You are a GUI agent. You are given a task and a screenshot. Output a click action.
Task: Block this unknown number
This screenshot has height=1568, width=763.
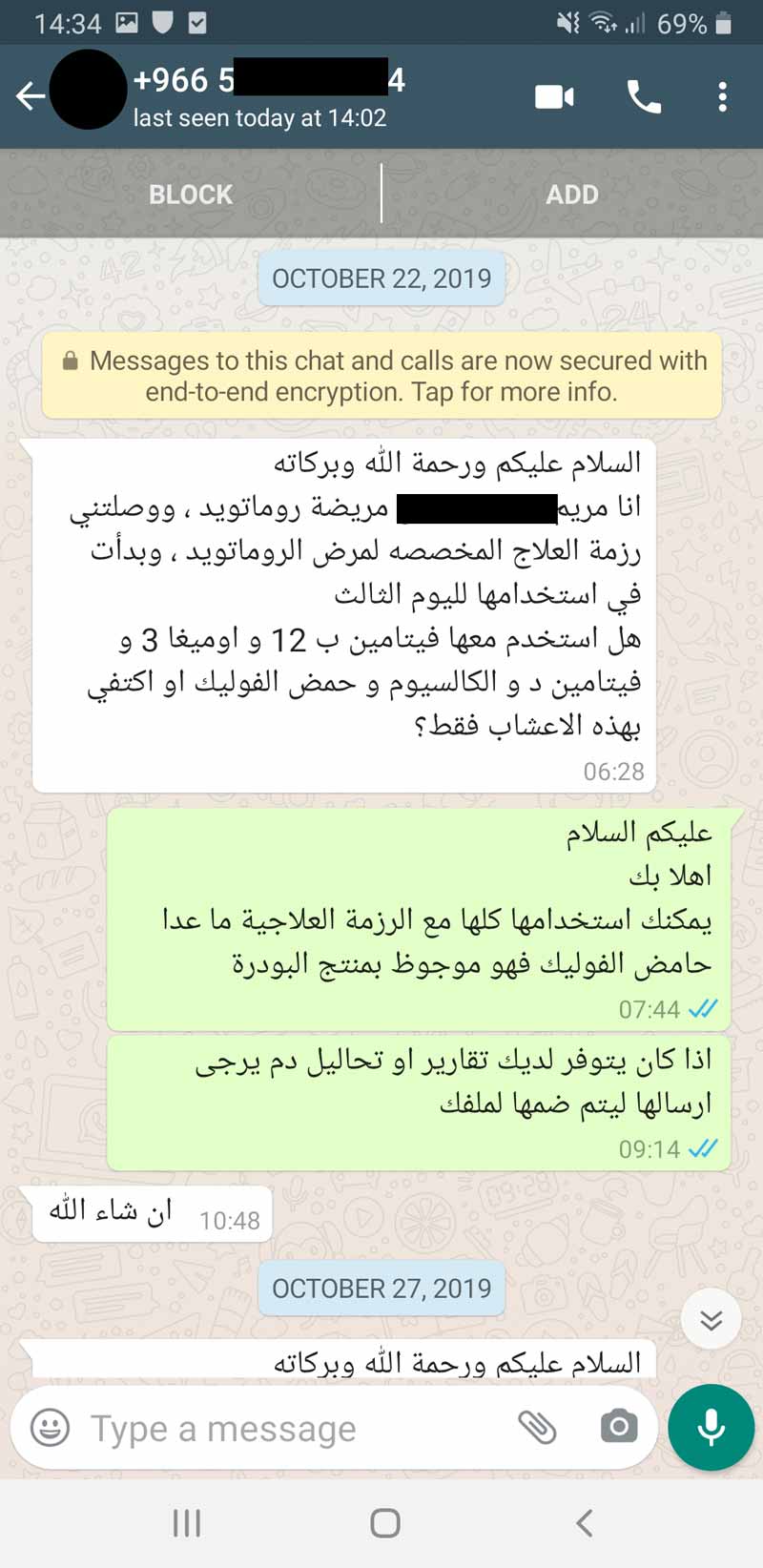coord(191,195)
